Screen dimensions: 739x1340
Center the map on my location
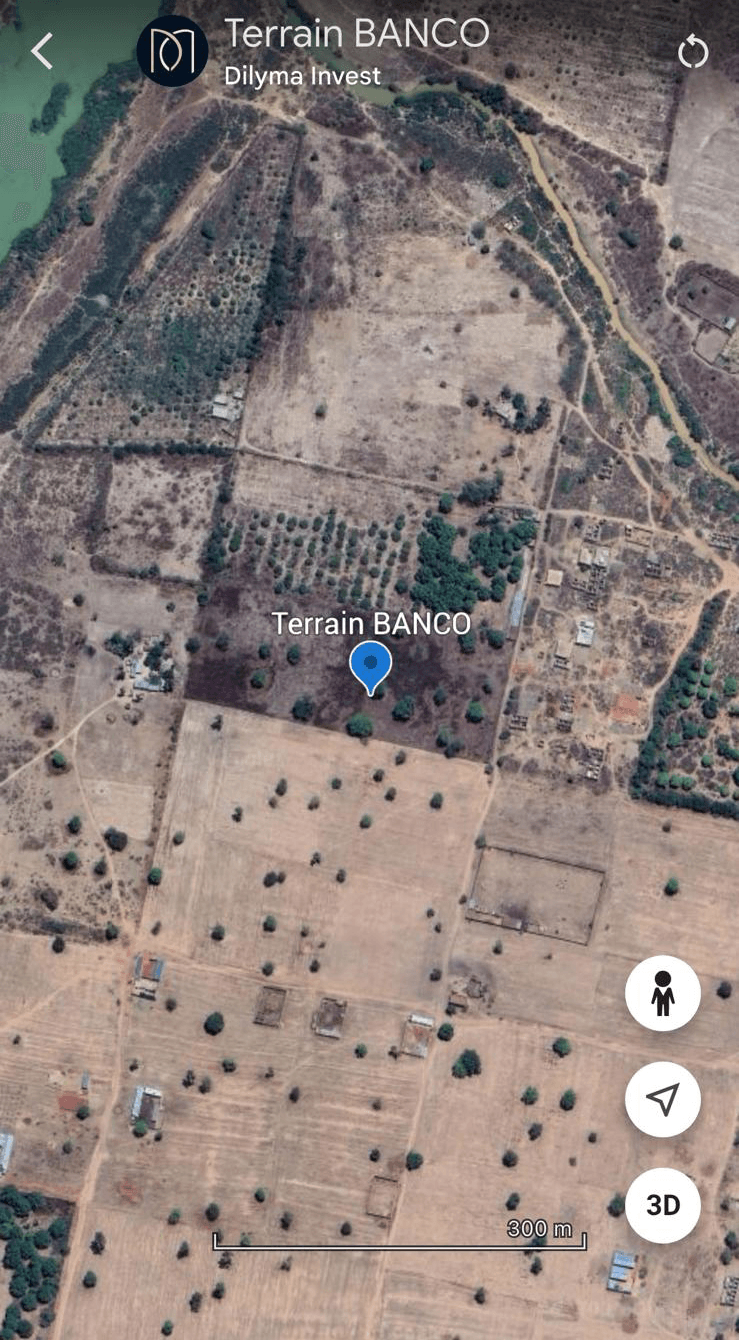pyautogui.click(x=662, y=1099)
